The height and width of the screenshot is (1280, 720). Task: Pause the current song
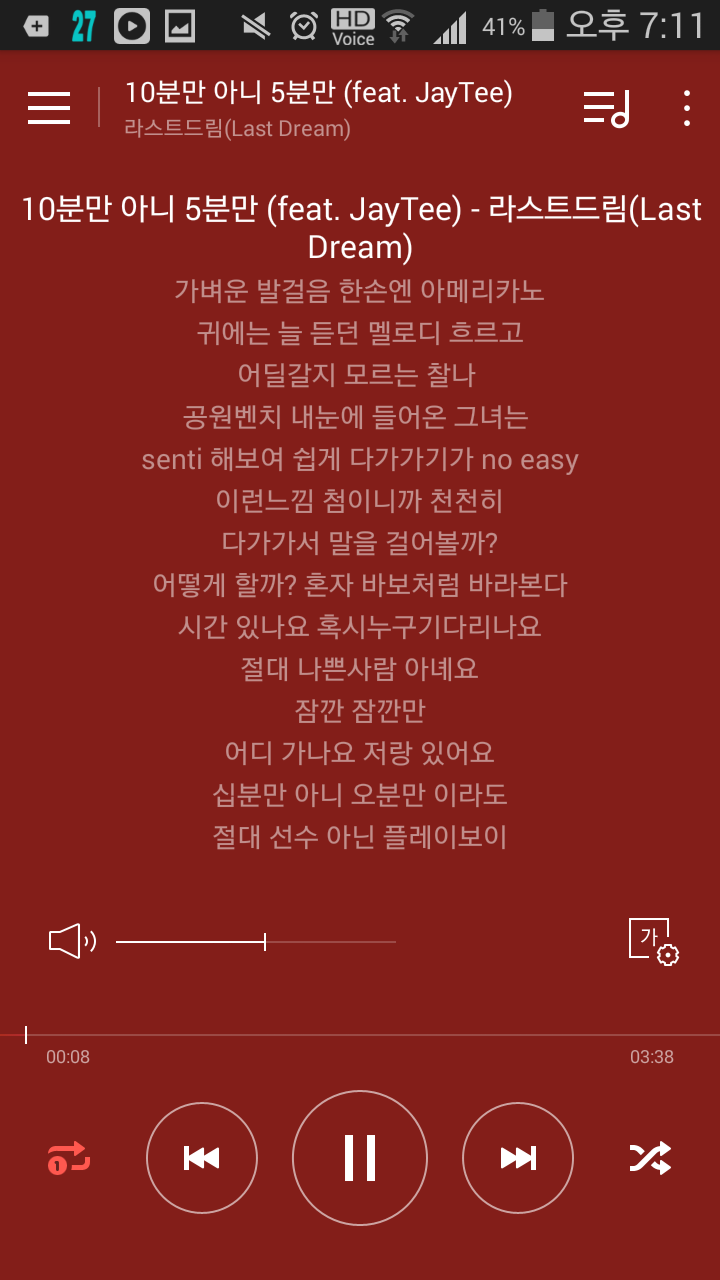point(360,1158)
